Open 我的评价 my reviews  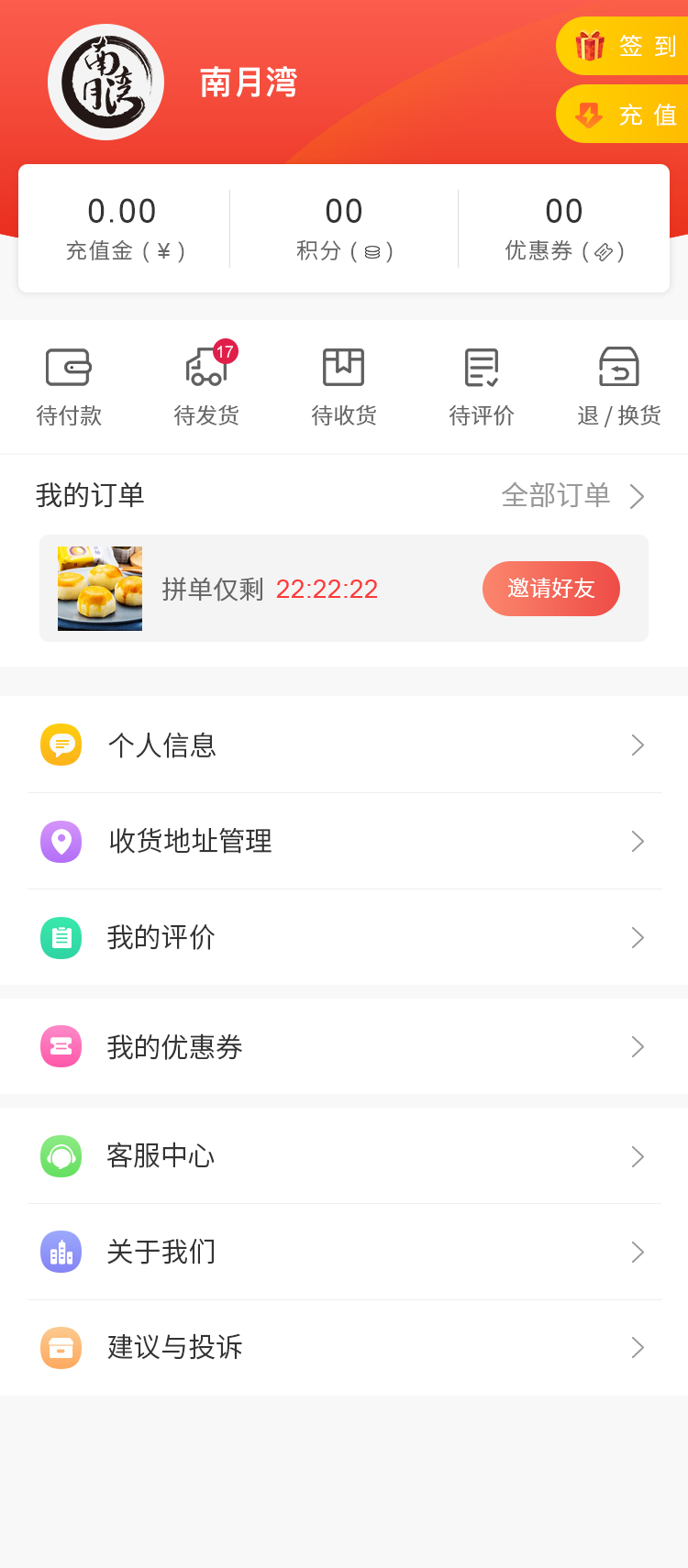[344, 937]
